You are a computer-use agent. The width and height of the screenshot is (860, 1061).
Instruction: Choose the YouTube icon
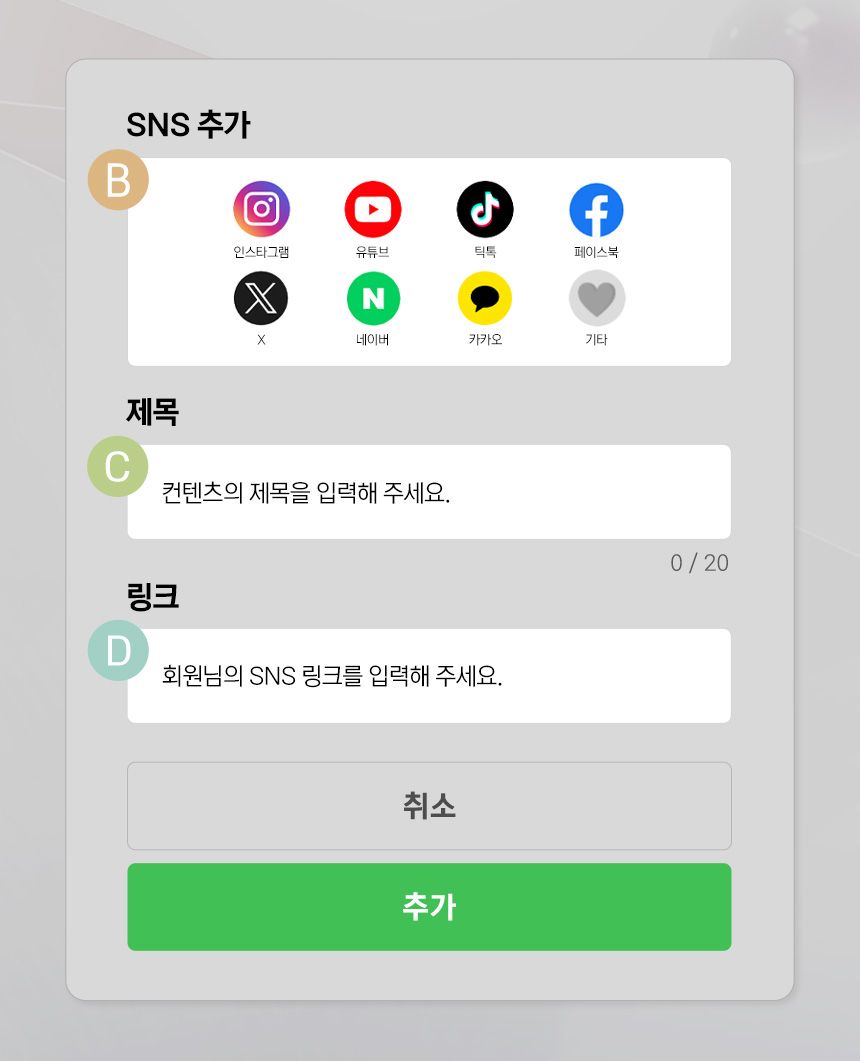(x=373, y=210)
